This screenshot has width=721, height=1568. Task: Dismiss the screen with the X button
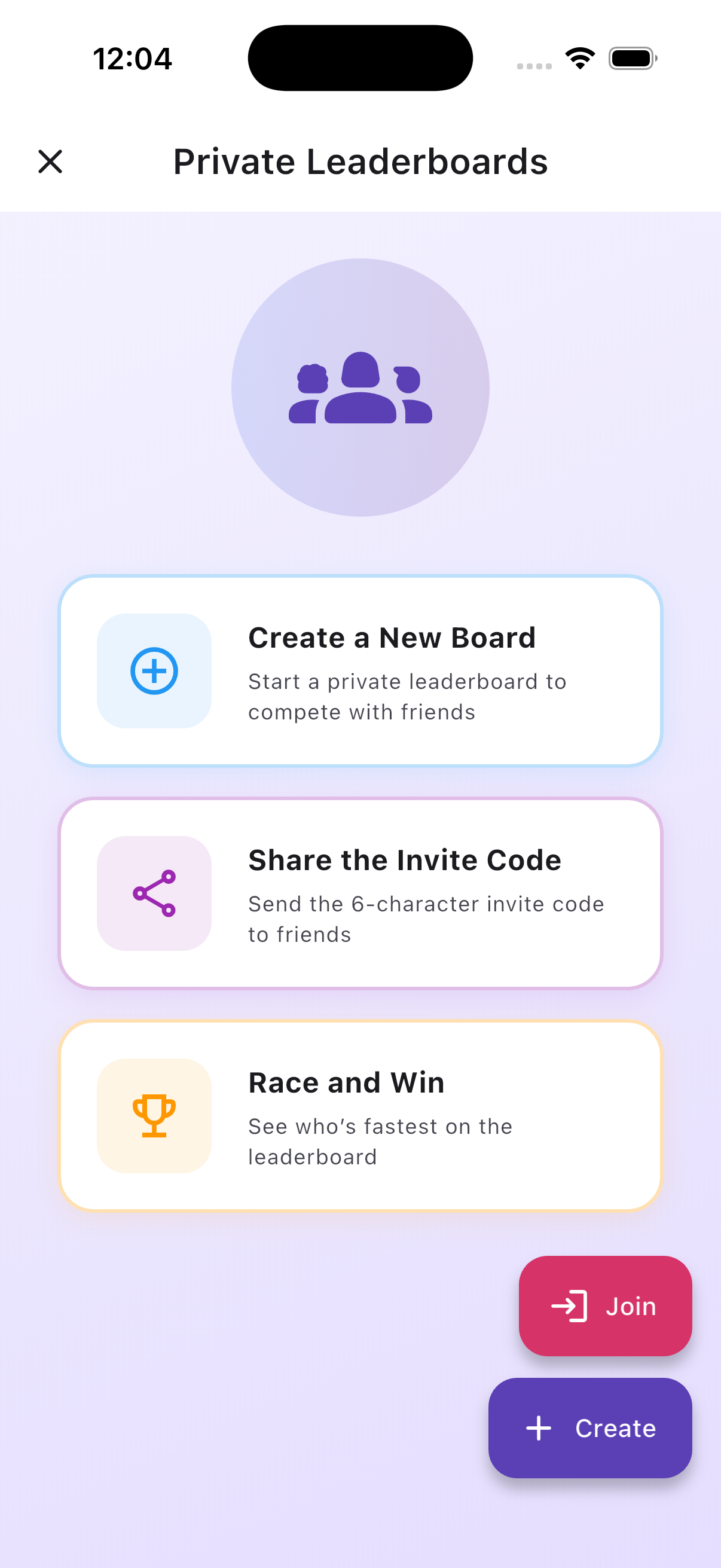click(50, 161)
